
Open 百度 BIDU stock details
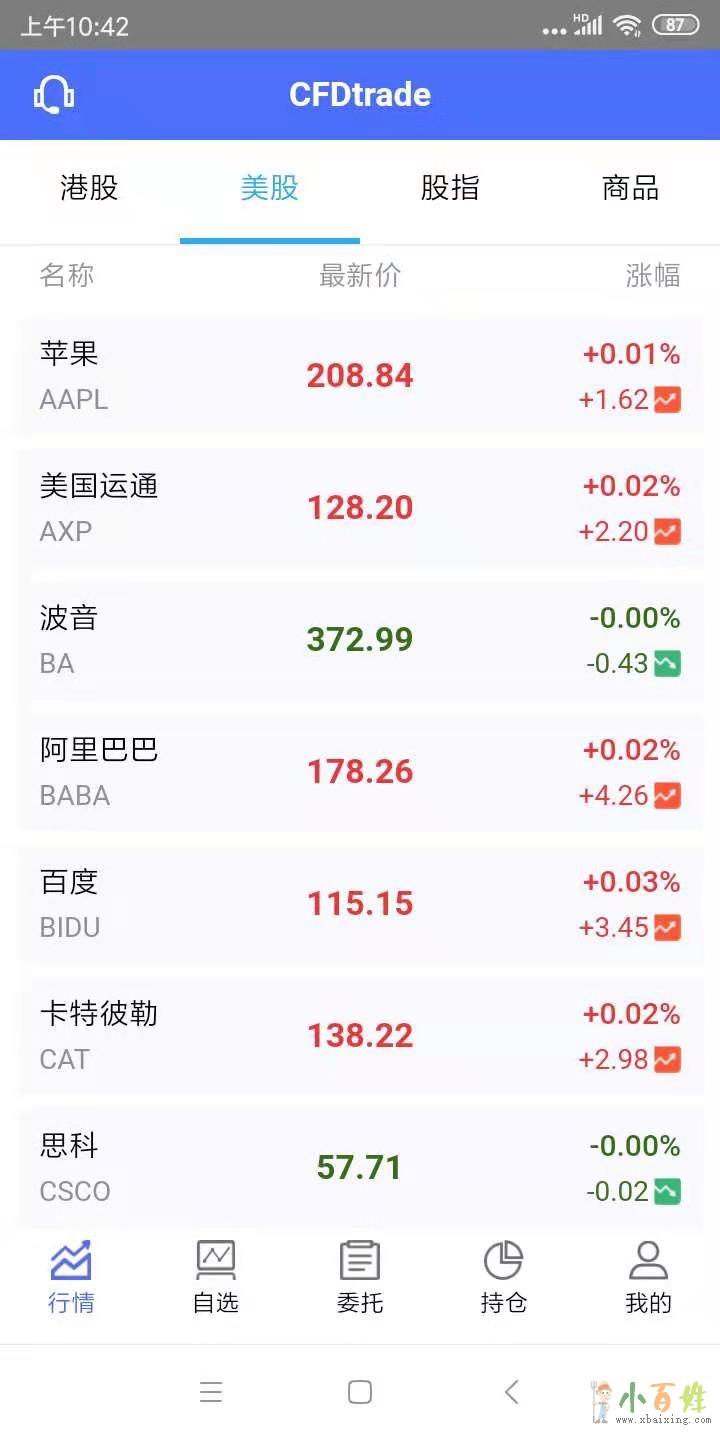[360, 904]
